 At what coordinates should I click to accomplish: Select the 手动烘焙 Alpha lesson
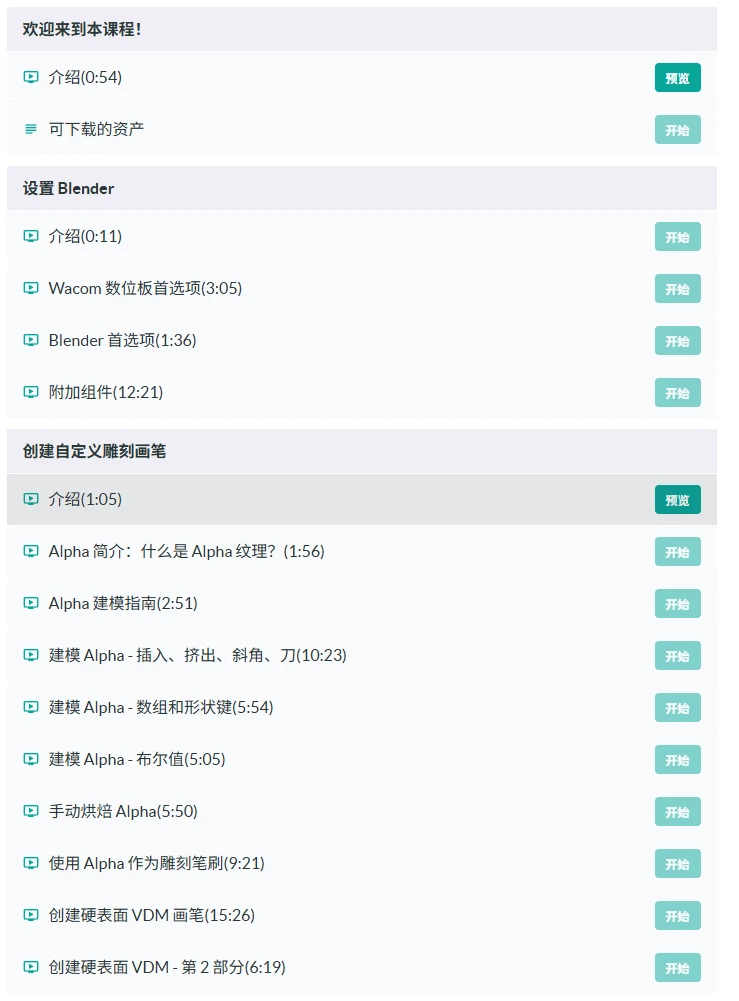(123, 812)
